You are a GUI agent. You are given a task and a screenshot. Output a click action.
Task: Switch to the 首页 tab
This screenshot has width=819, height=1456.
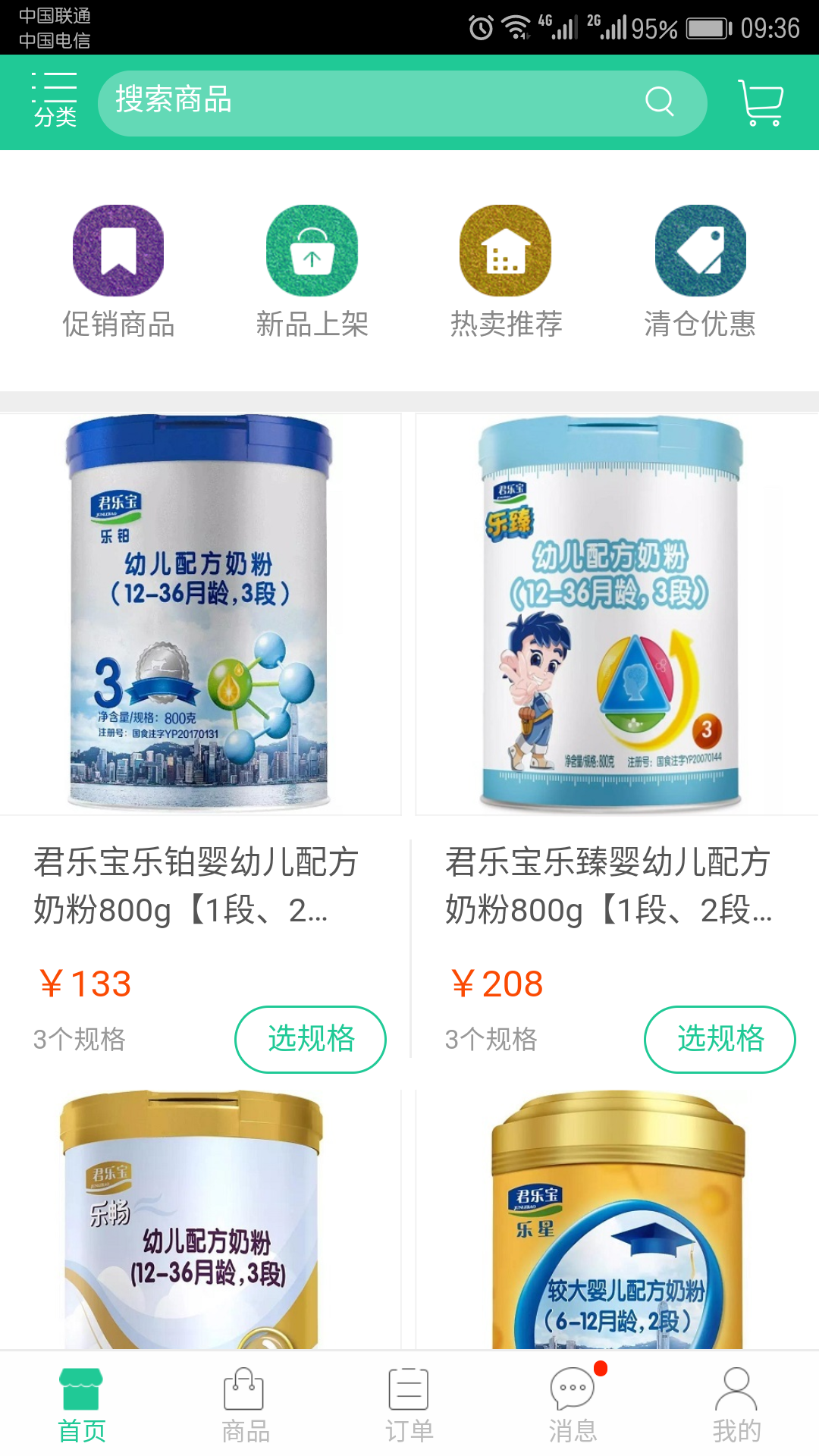(82, 1404)
